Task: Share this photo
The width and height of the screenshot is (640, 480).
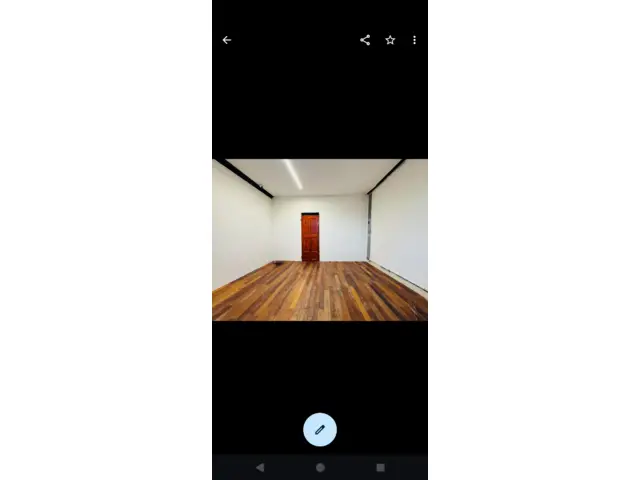Action: [x=365, y=40]
